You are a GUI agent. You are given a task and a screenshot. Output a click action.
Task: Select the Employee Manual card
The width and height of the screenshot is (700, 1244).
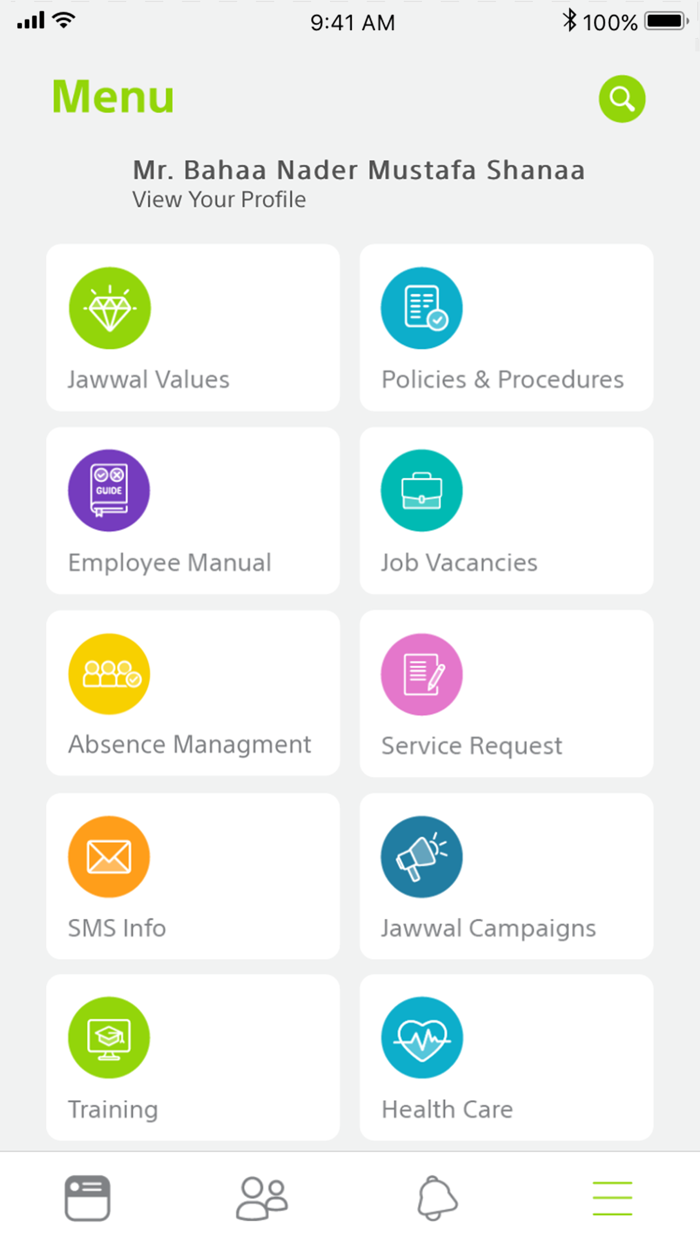(x=193, y=511)
